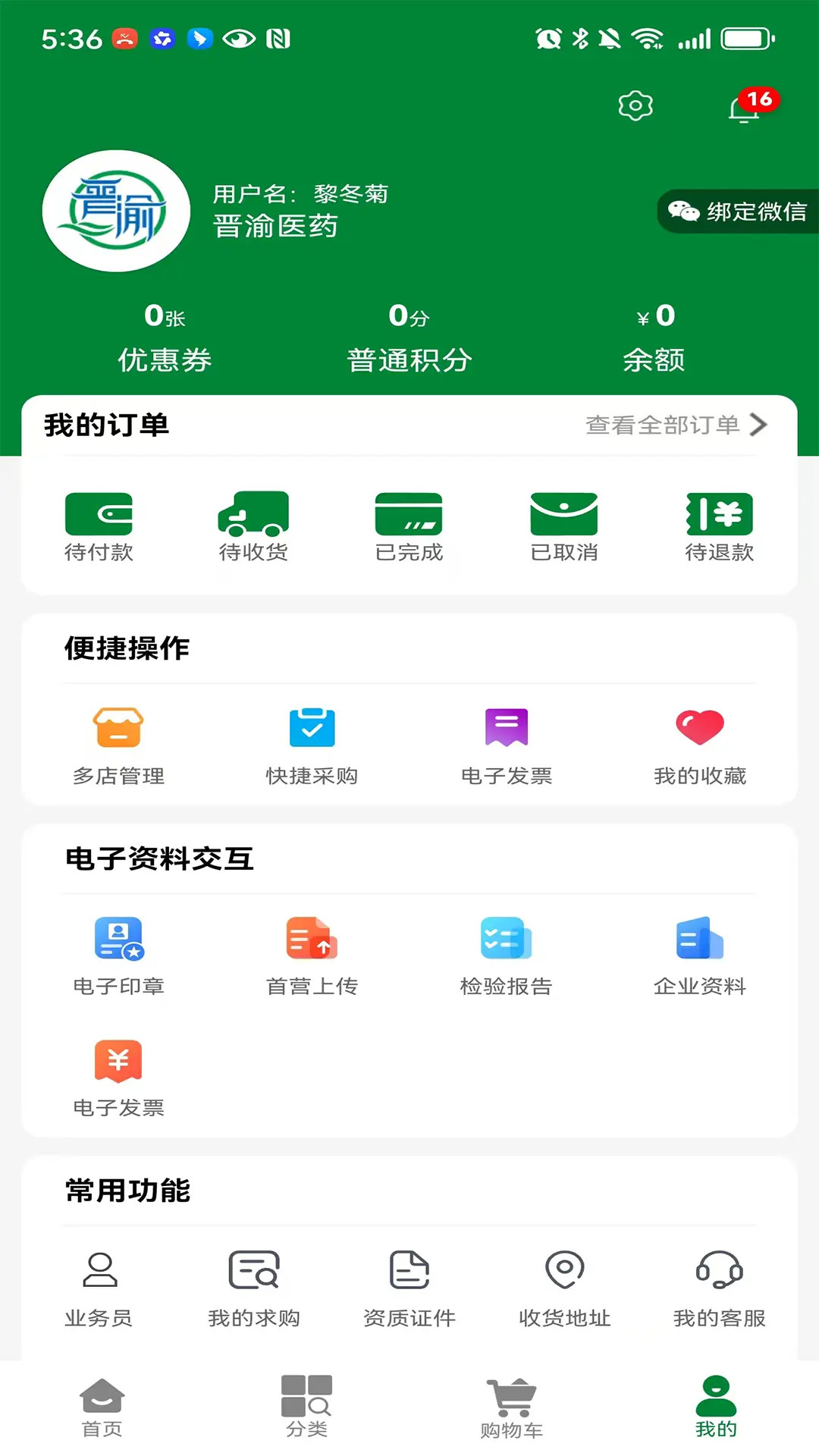Open 查看全部订单 to view all orders

(x=674, y=425)
